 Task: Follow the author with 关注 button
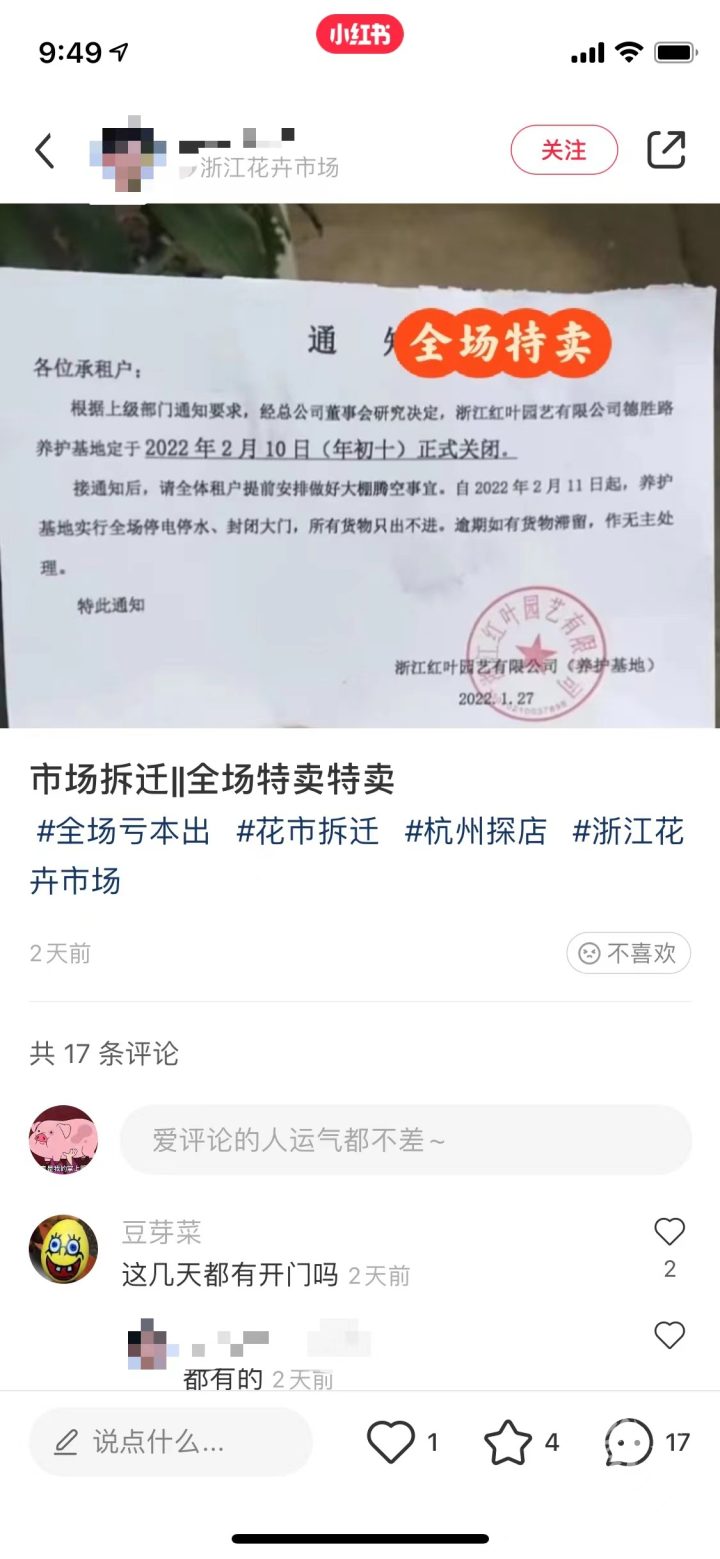coord(564,151)
